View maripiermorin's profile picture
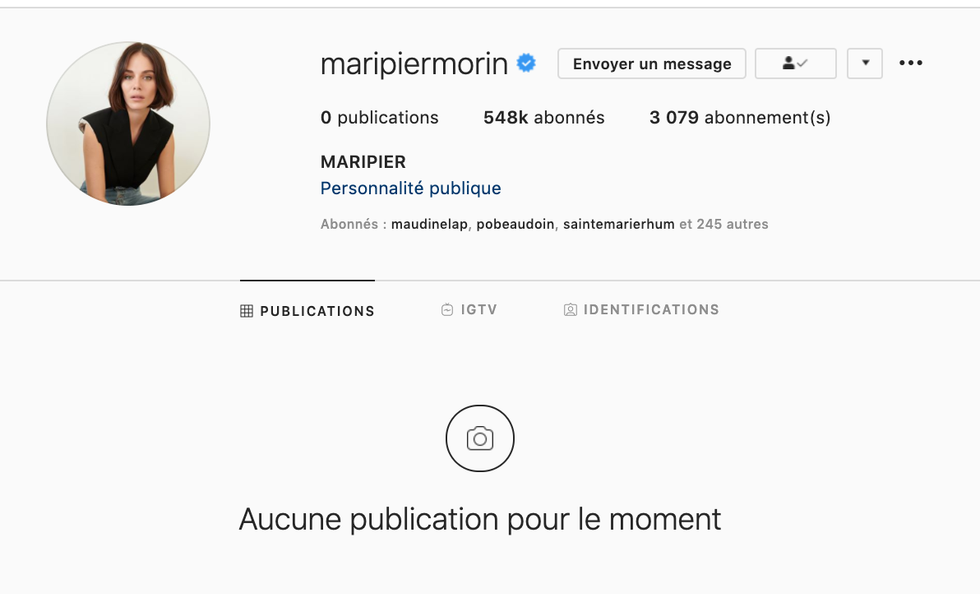980x594 pixels. [x=128, y=124]
